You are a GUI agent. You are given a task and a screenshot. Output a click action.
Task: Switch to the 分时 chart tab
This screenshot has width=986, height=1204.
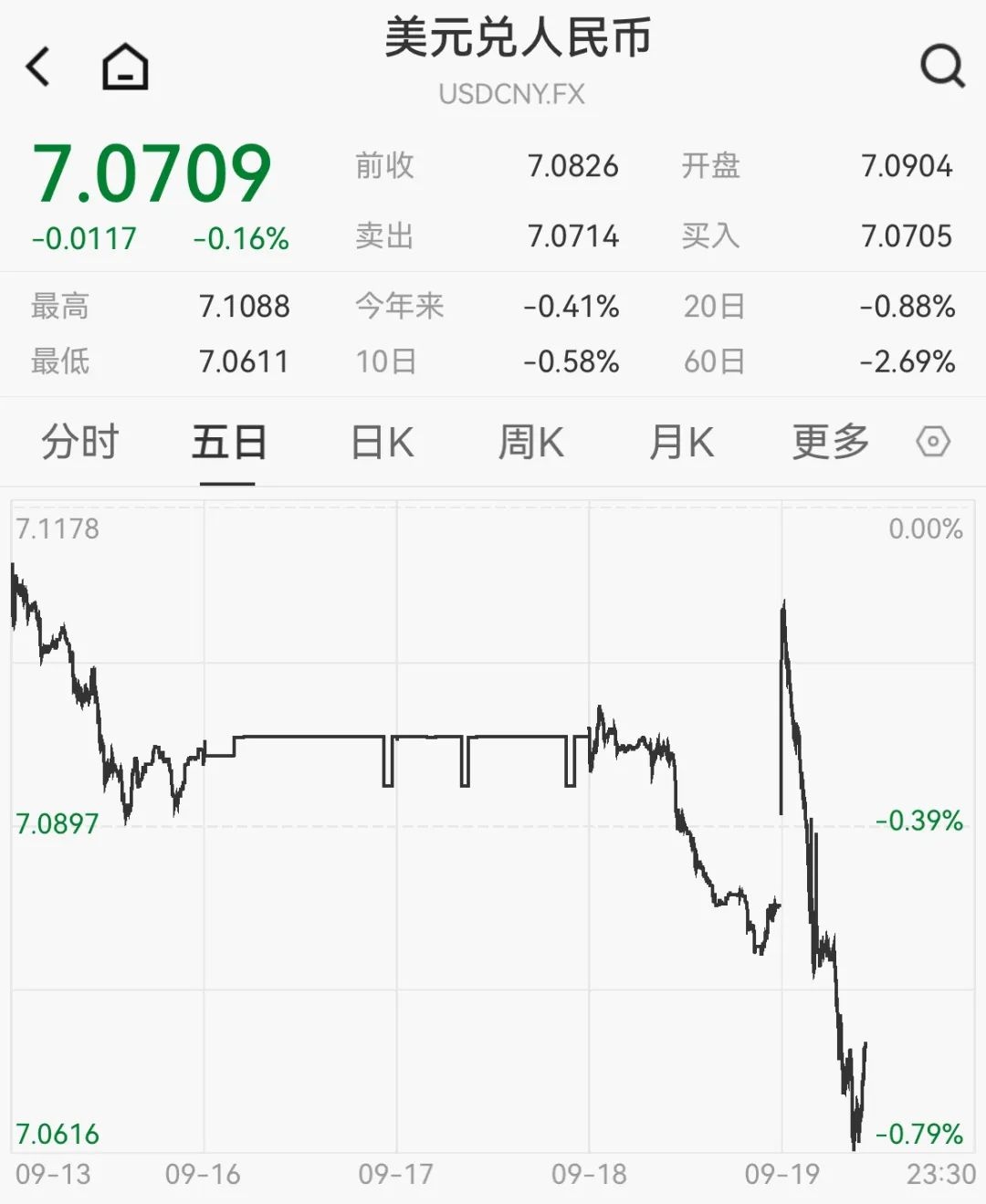80,442
